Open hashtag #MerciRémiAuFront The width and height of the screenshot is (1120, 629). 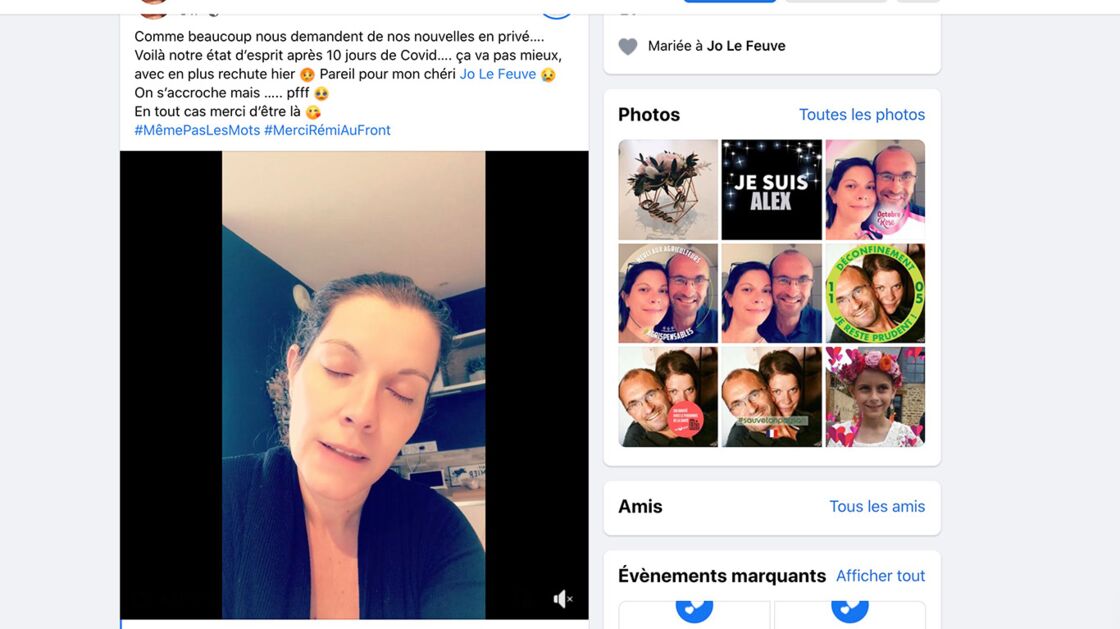(327, 130)
